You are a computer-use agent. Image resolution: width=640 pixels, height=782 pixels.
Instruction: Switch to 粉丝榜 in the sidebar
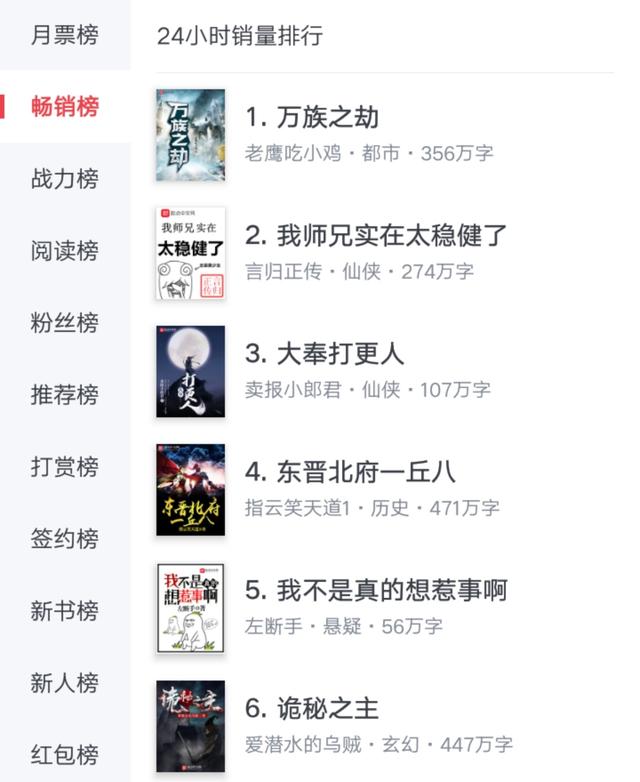click(x=65, y=323)
